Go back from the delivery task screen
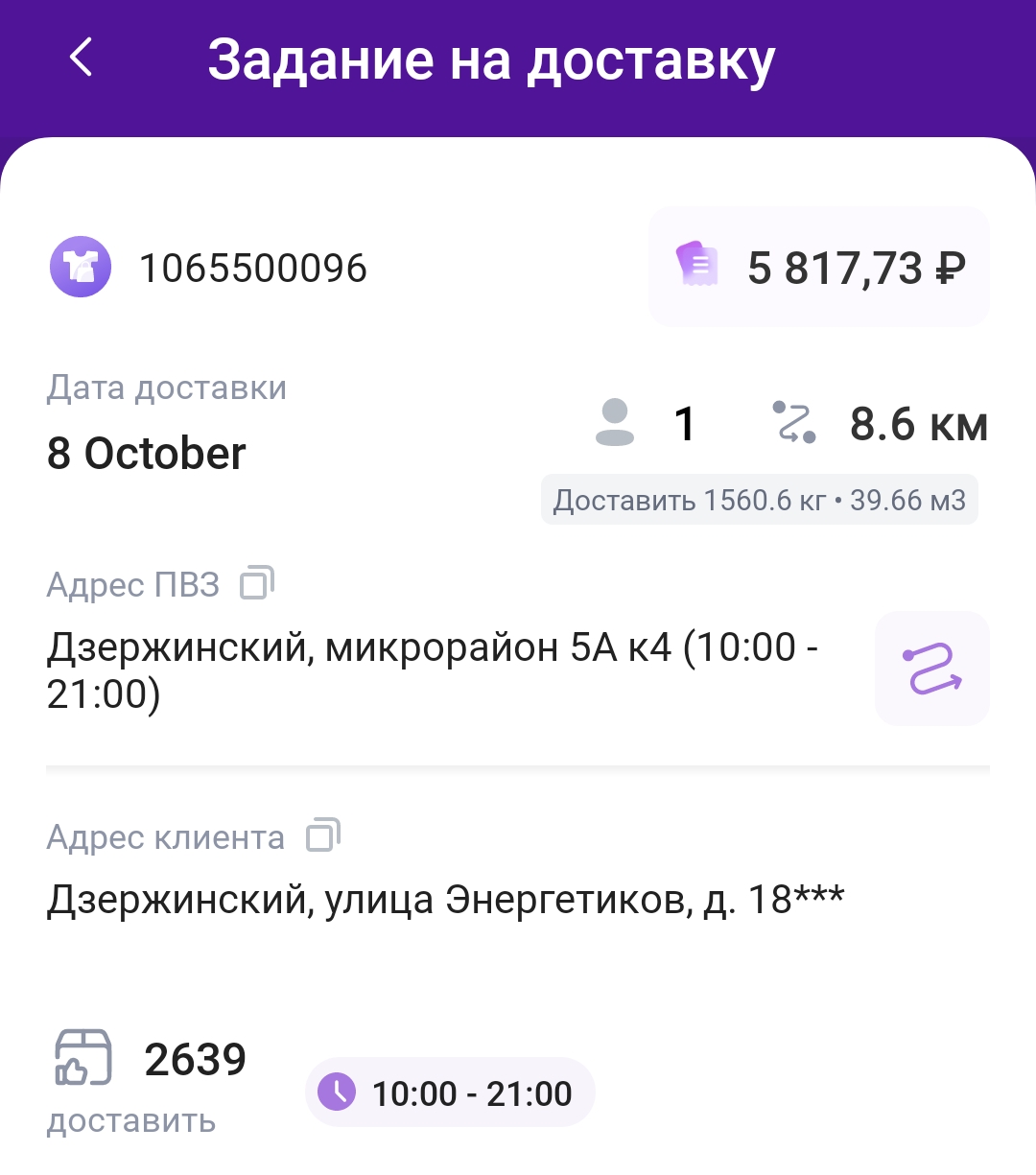1036x1175 pixels. (x=82, y=58)
